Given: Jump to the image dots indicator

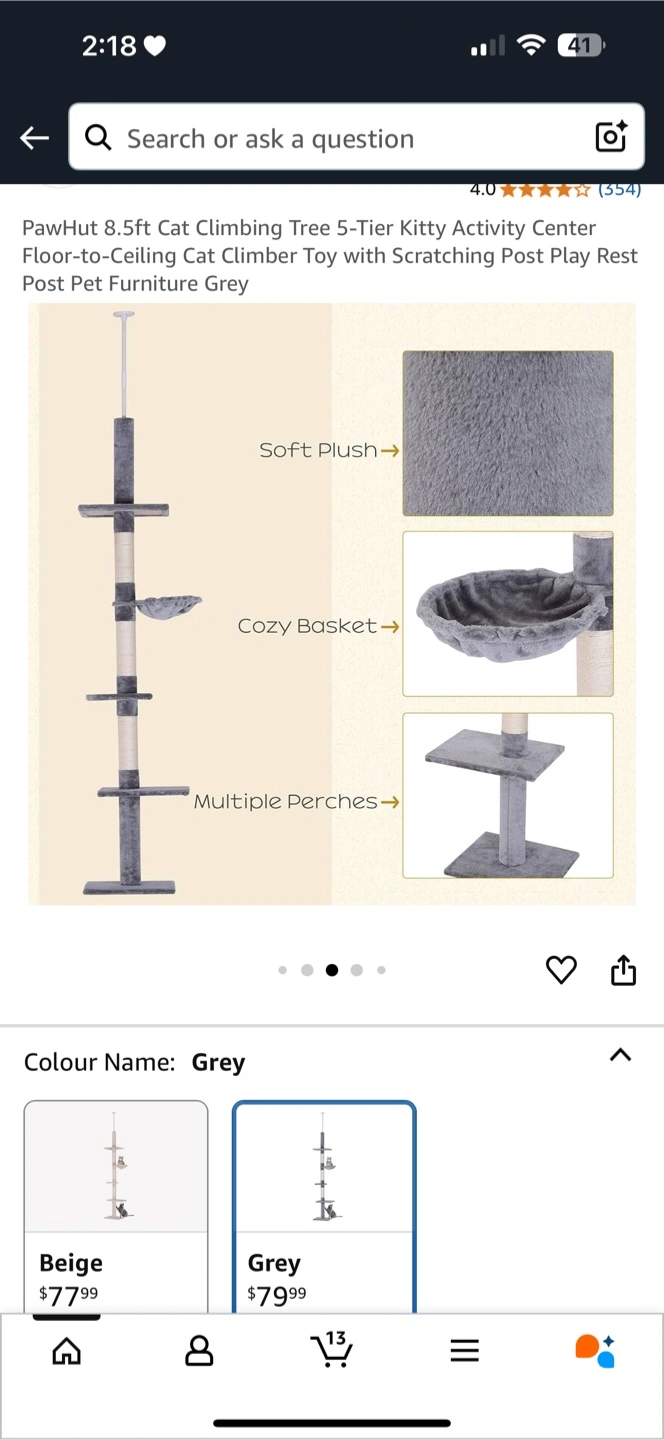Looking at the screenshot, I should tap(332, 970).
